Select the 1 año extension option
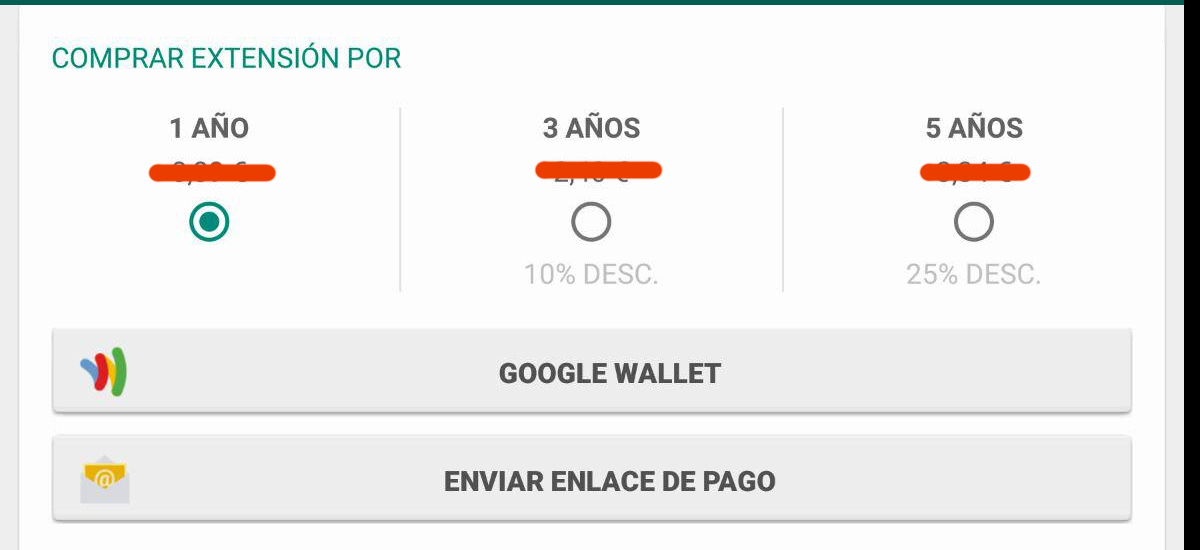 point(209,222)
